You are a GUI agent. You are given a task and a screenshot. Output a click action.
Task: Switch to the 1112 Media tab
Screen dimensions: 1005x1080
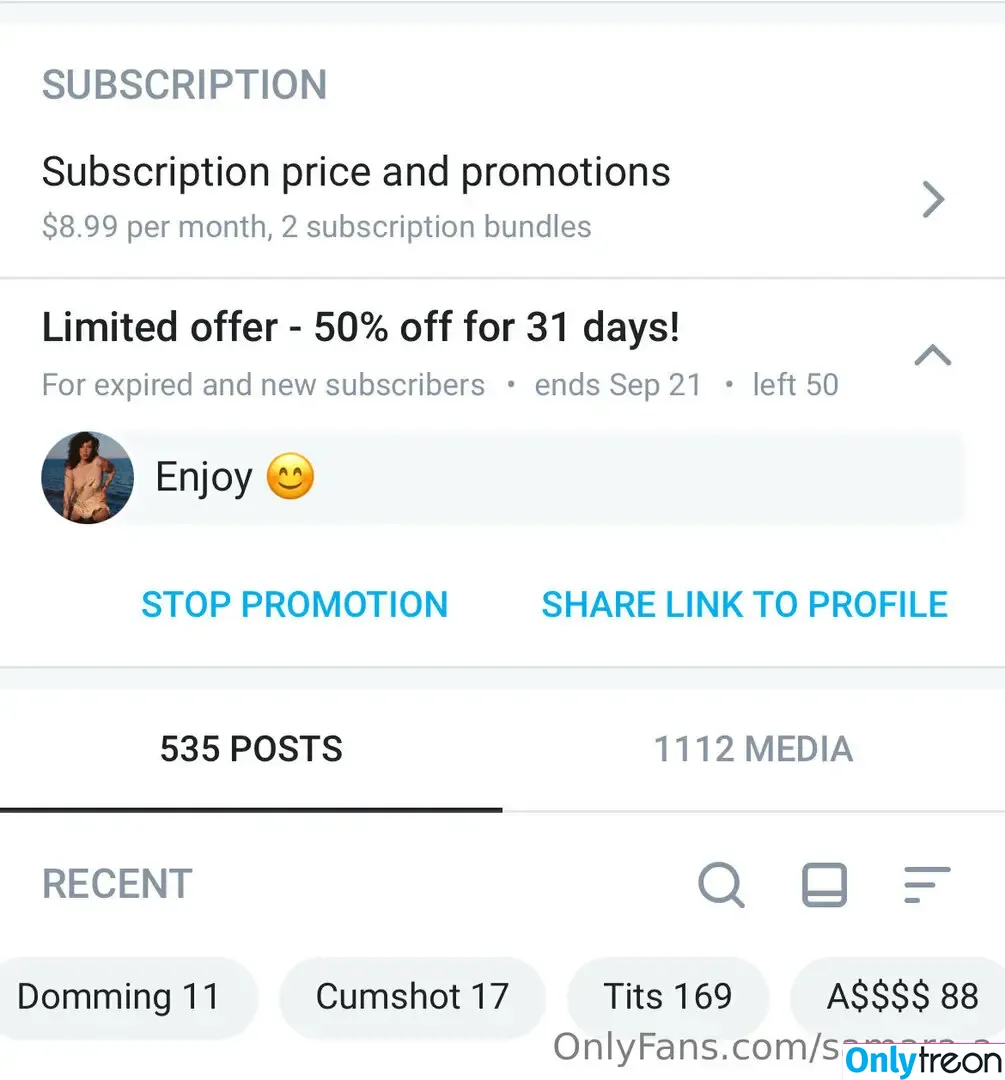click(x=753, y=749)
